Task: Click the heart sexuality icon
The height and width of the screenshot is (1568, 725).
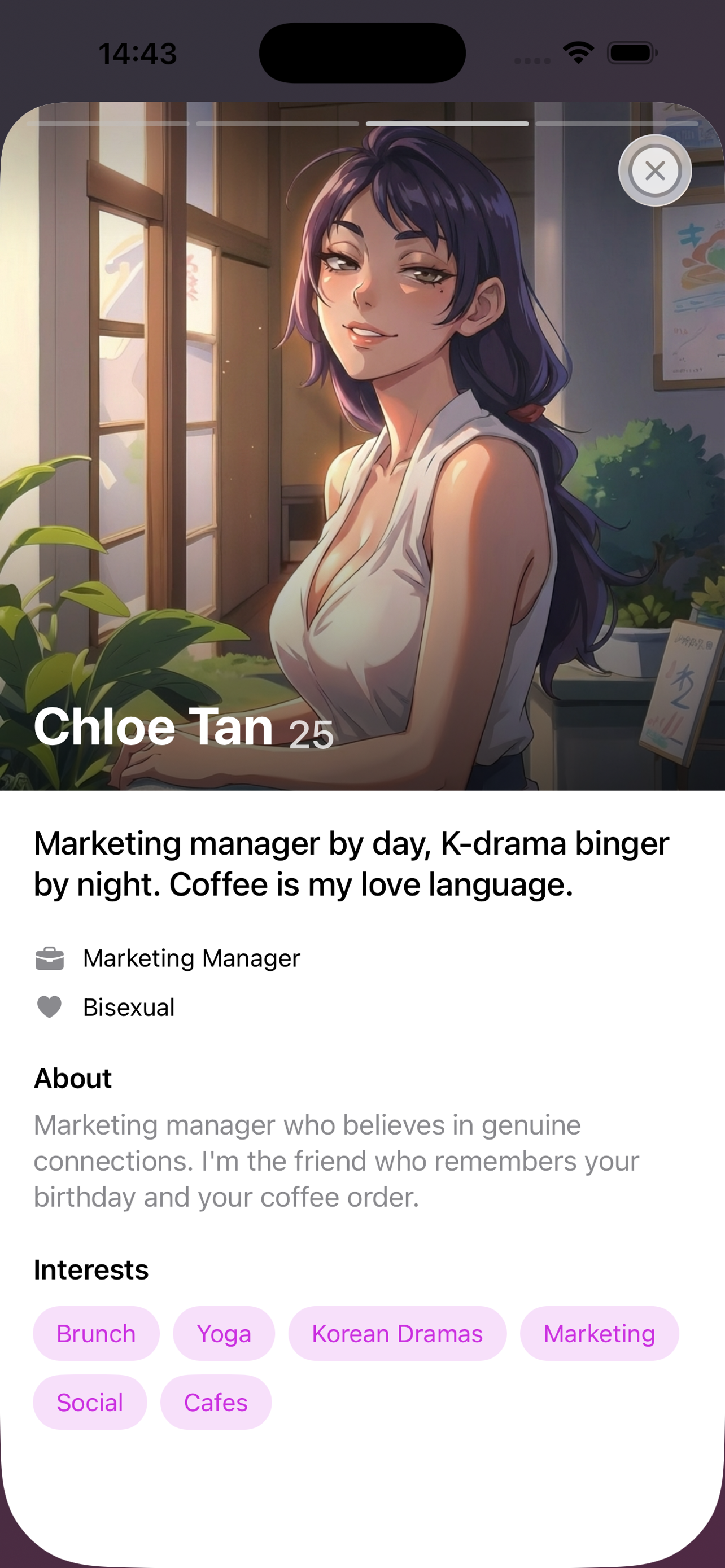Action: [x=49, y=1006]
